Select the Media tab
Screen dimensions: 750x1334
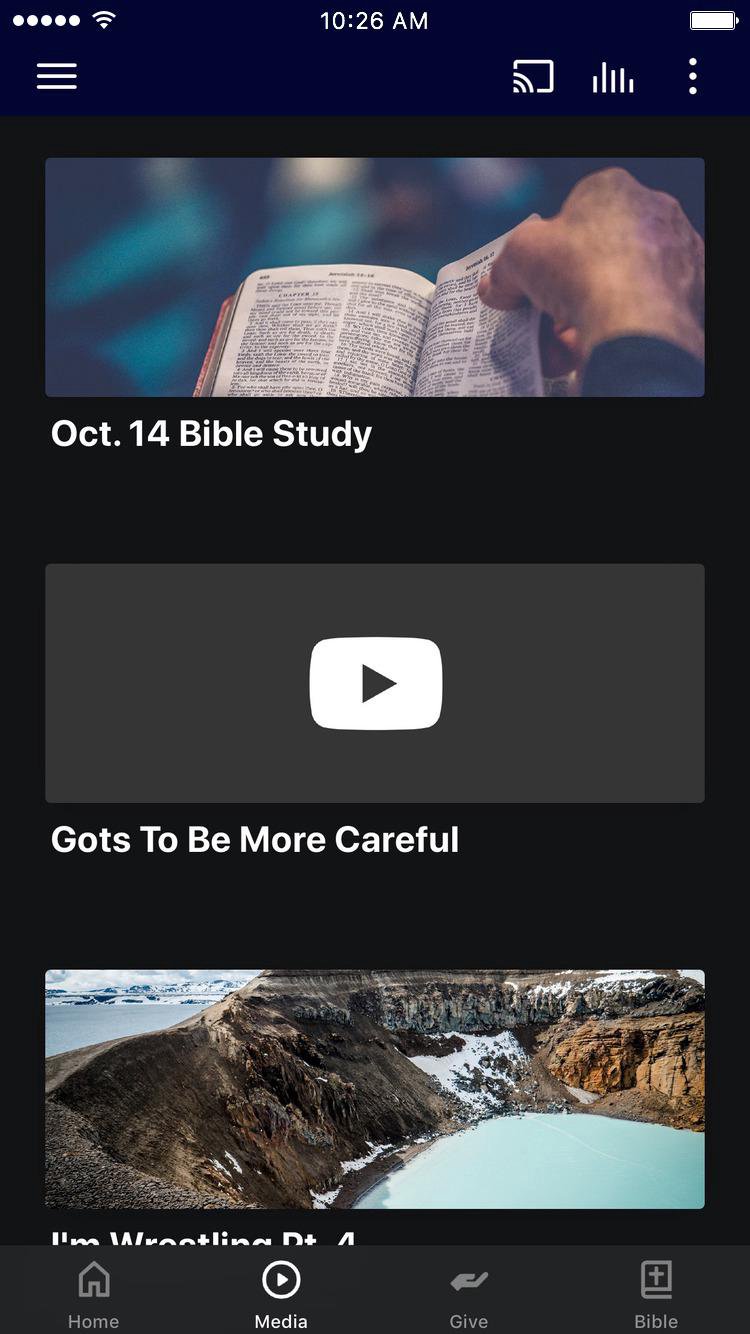pyautogui.click(x=281, y=1293)
